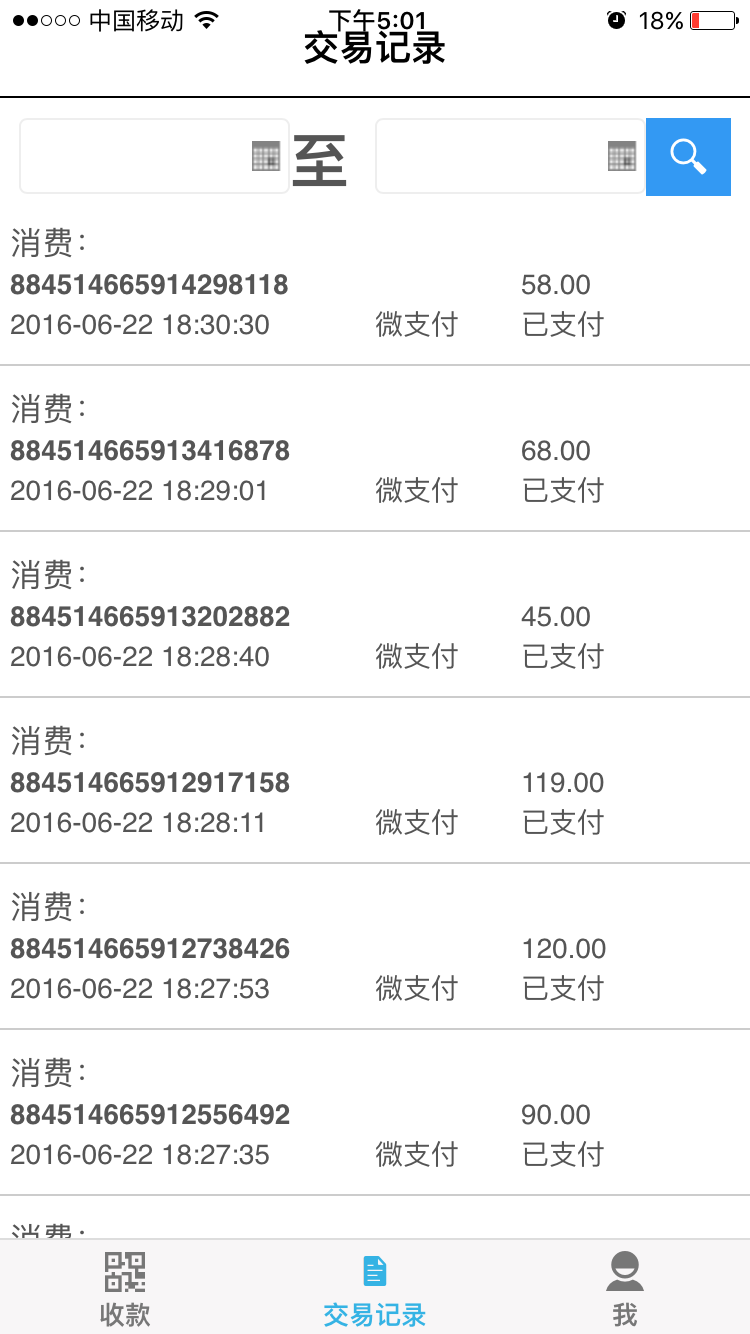
Task: View the 120.00 transaction at 18:27:53
Action: (x=375, y=947)
